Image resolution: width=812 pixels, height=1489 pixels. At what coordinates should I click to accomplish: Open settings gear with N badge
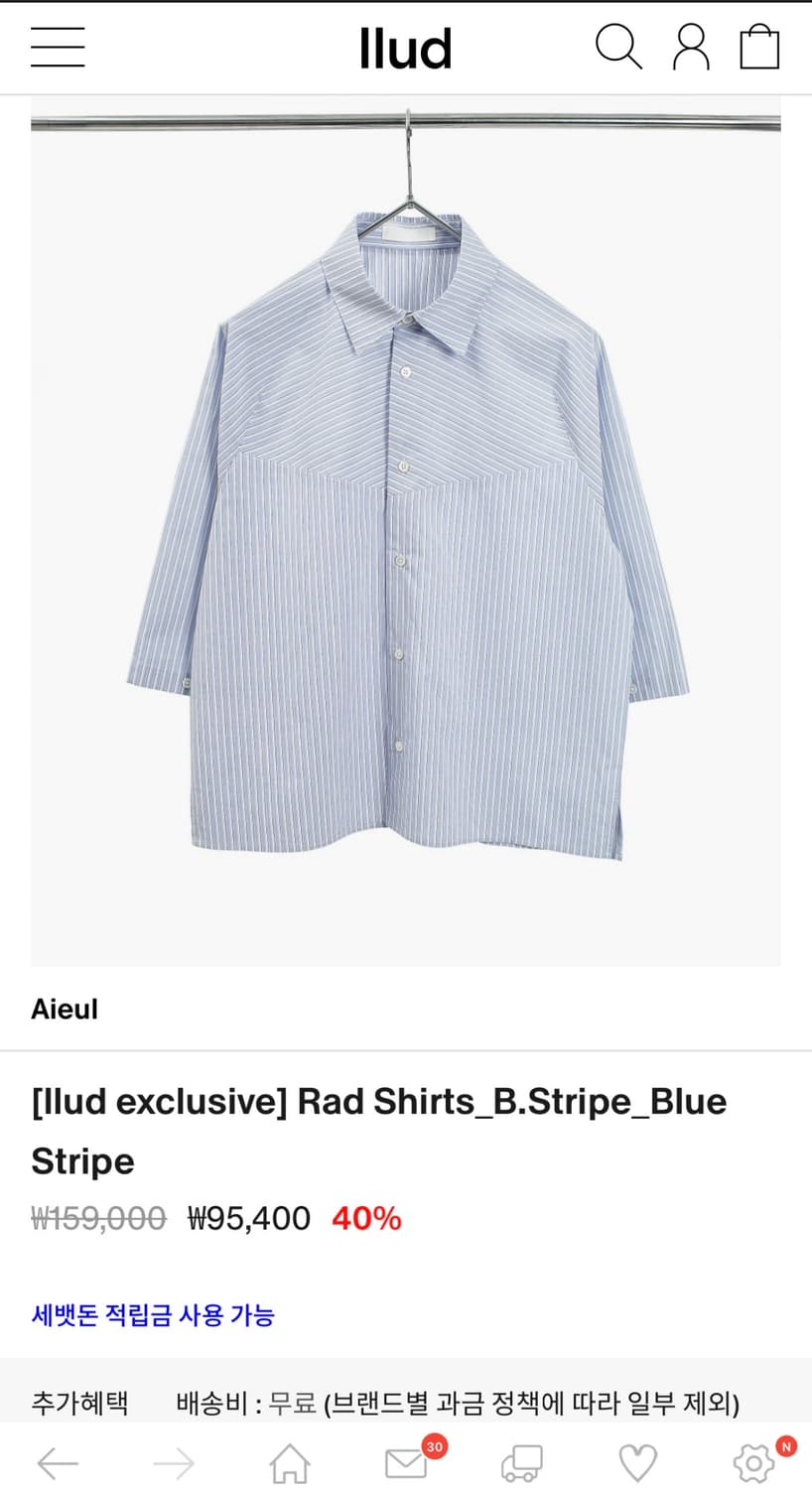pos(752,1462)
